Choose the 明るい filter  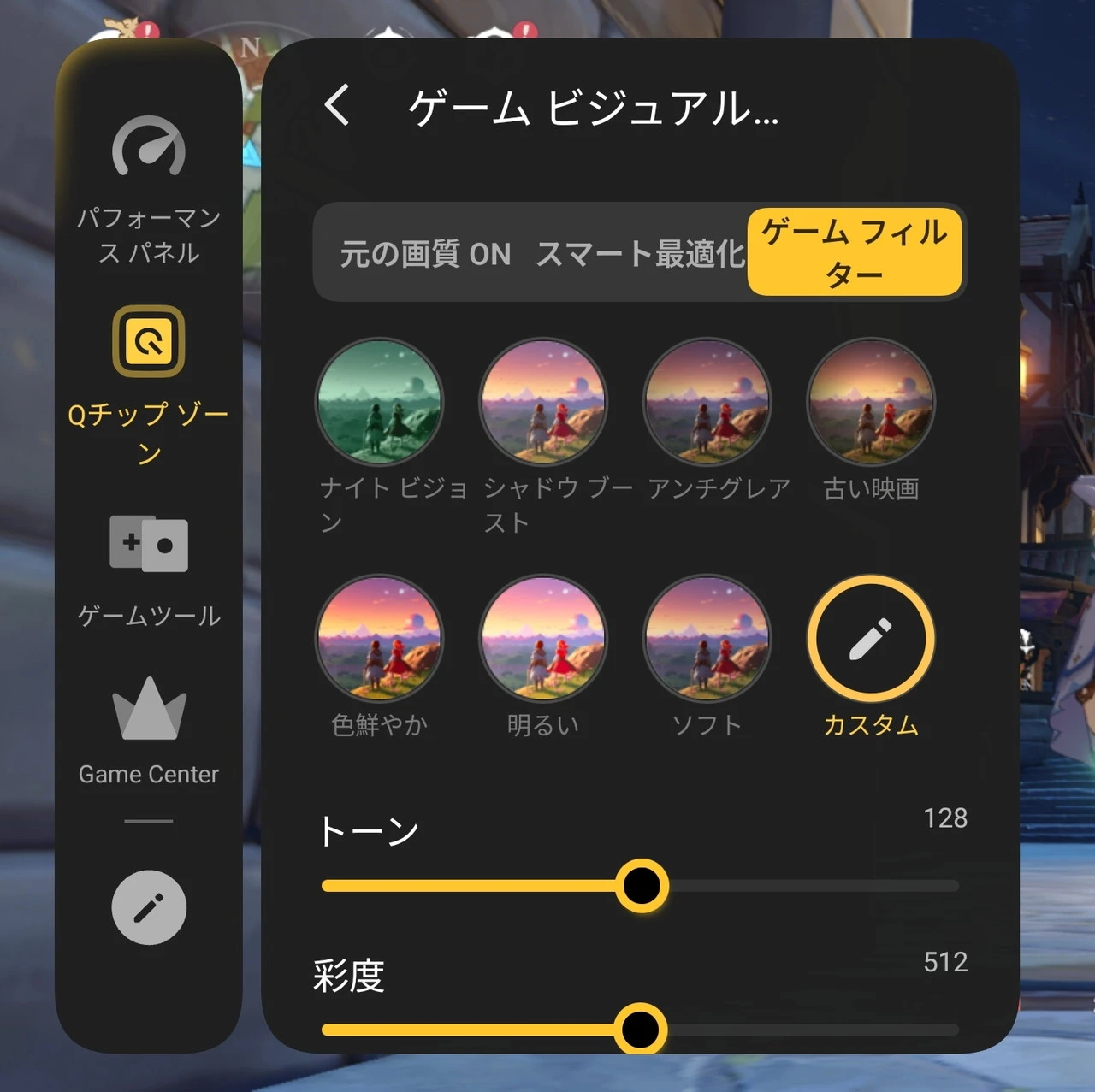(544, 638)
